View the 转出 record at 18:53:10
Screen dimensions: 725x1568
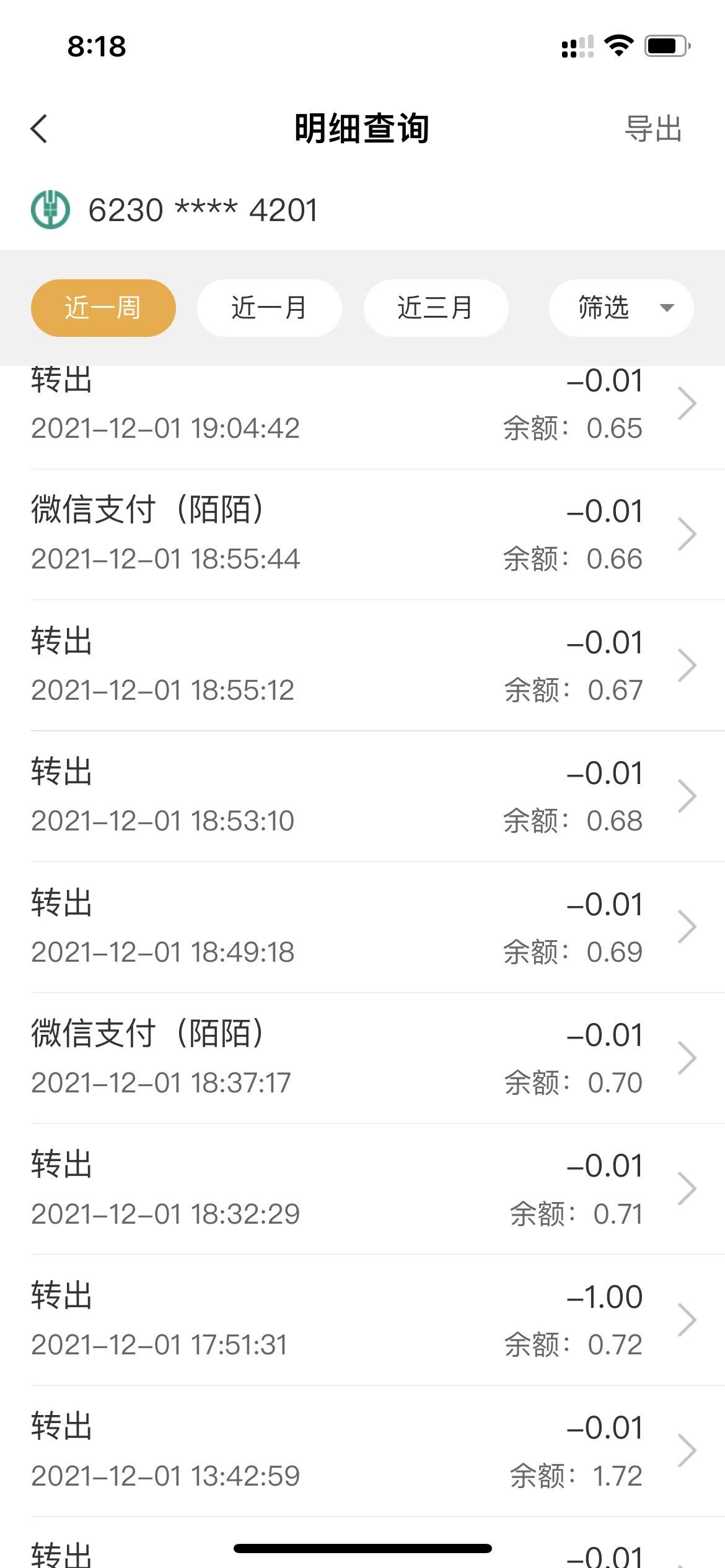coord(362,796)
